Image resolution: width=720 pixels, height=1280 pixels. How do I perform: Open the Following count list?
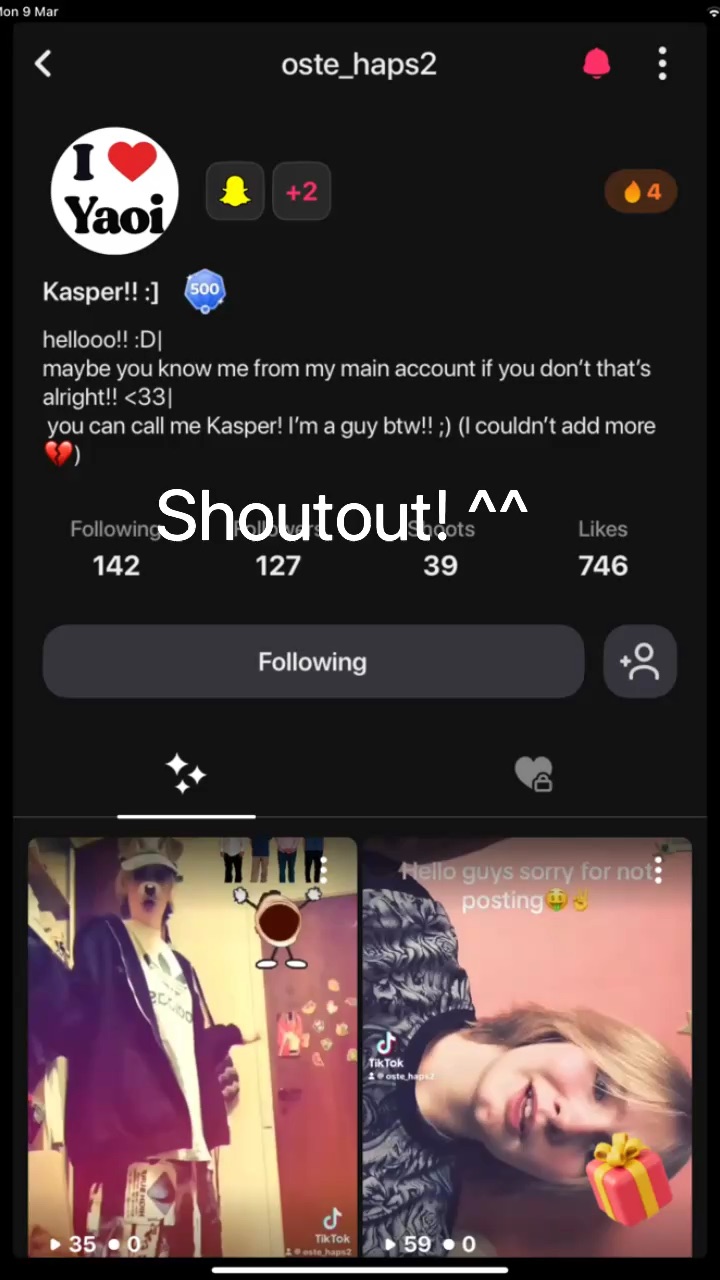coord(116,548)
